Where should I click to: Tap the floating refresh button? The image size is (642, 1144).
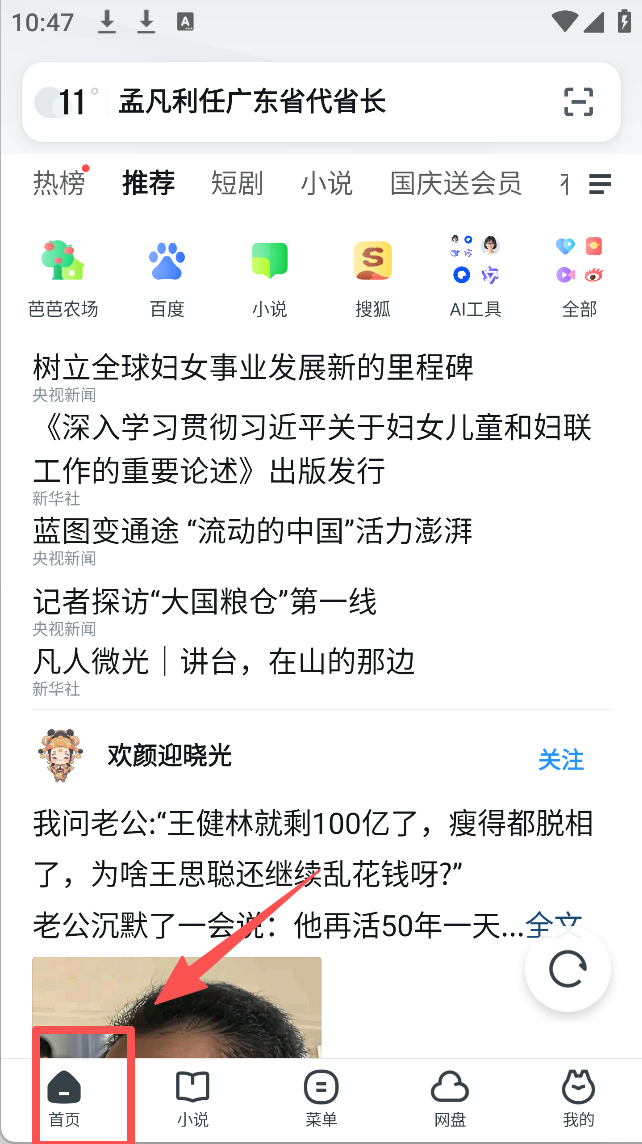coord(568,969)
